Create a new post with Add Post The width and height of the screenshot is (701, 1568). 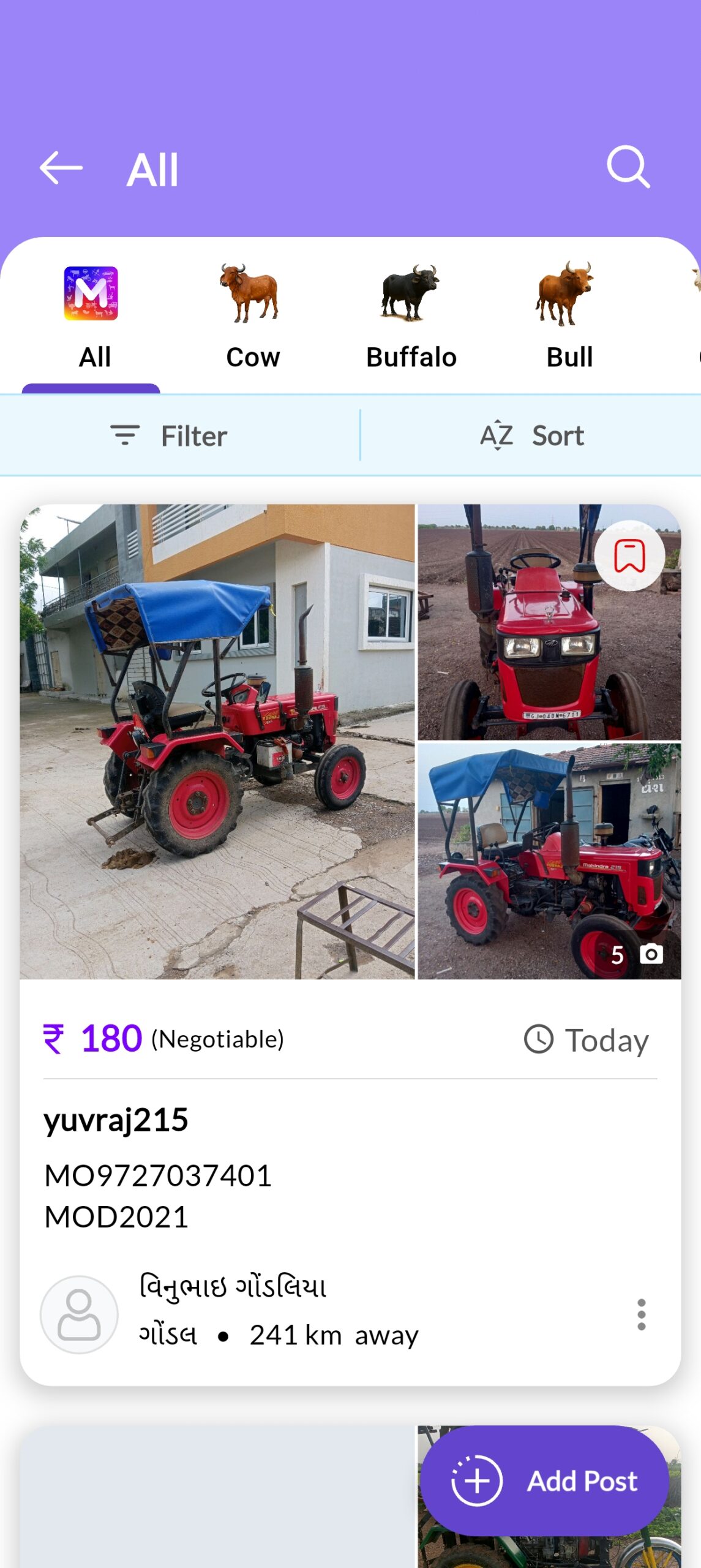pos(544,1481)
